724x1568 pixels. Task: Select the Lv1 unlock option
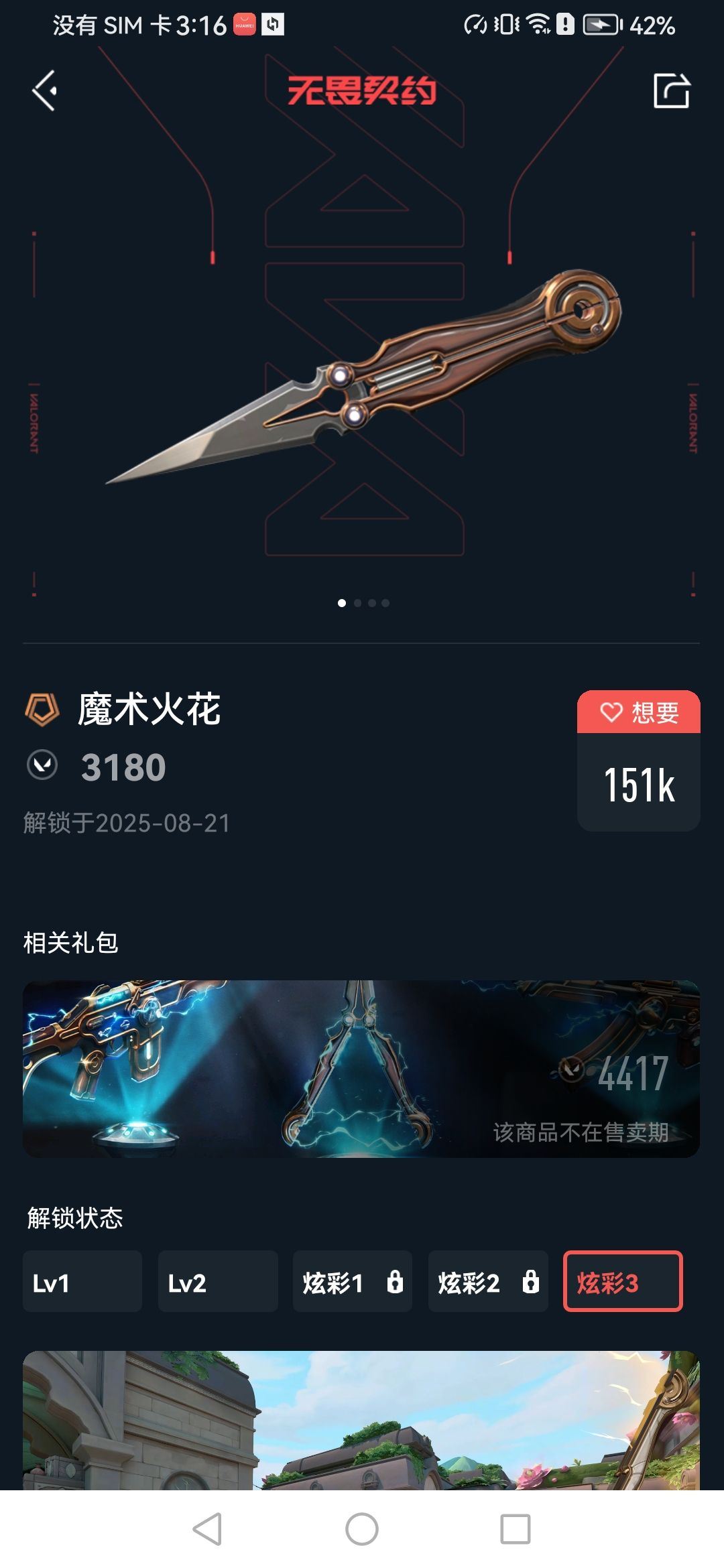pos(82,1281)
